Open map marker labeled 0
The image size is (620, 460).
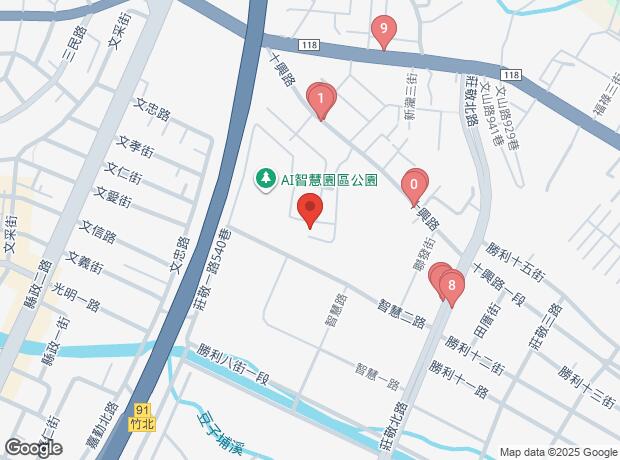(414, 185)
